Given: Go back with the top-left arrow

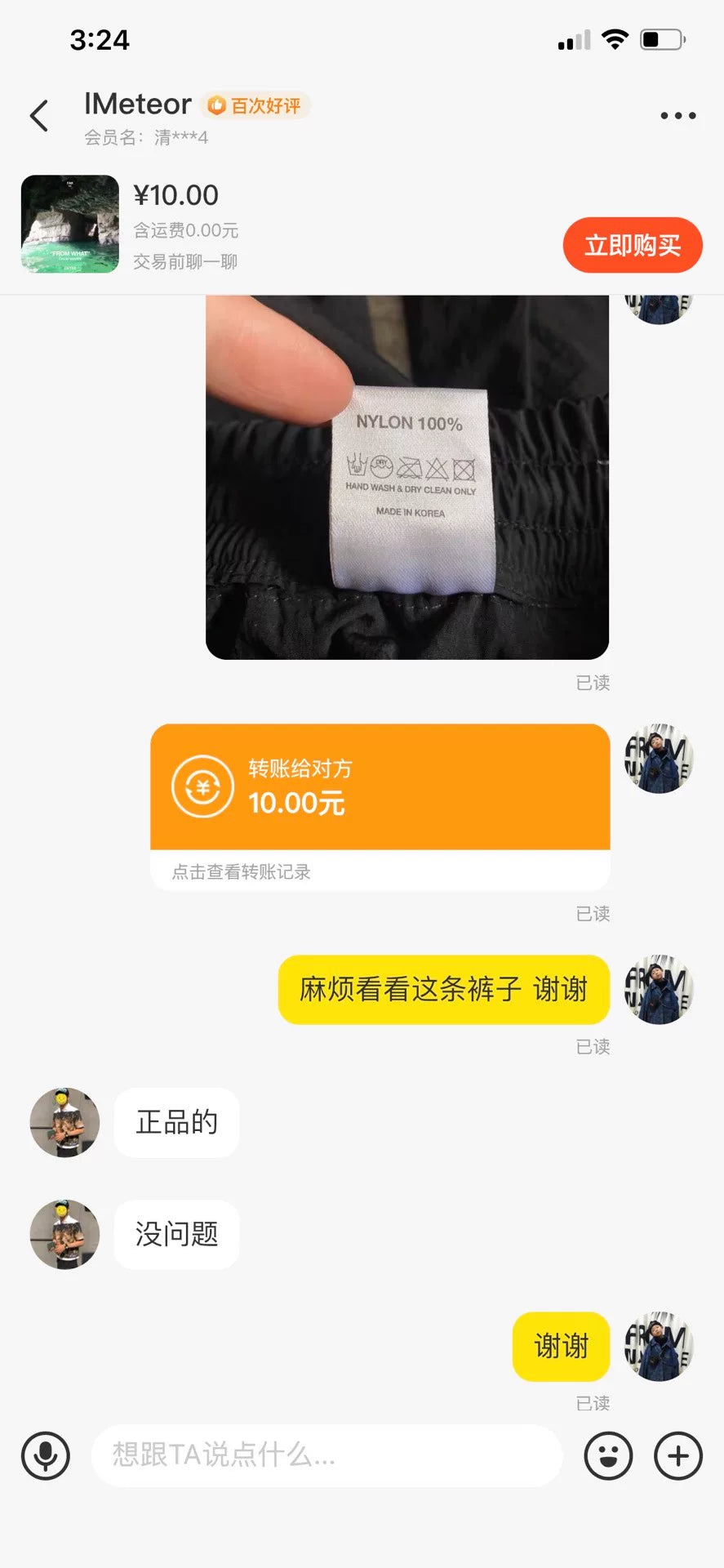Looking at the screenshot, I should click(x=39, y=116).
